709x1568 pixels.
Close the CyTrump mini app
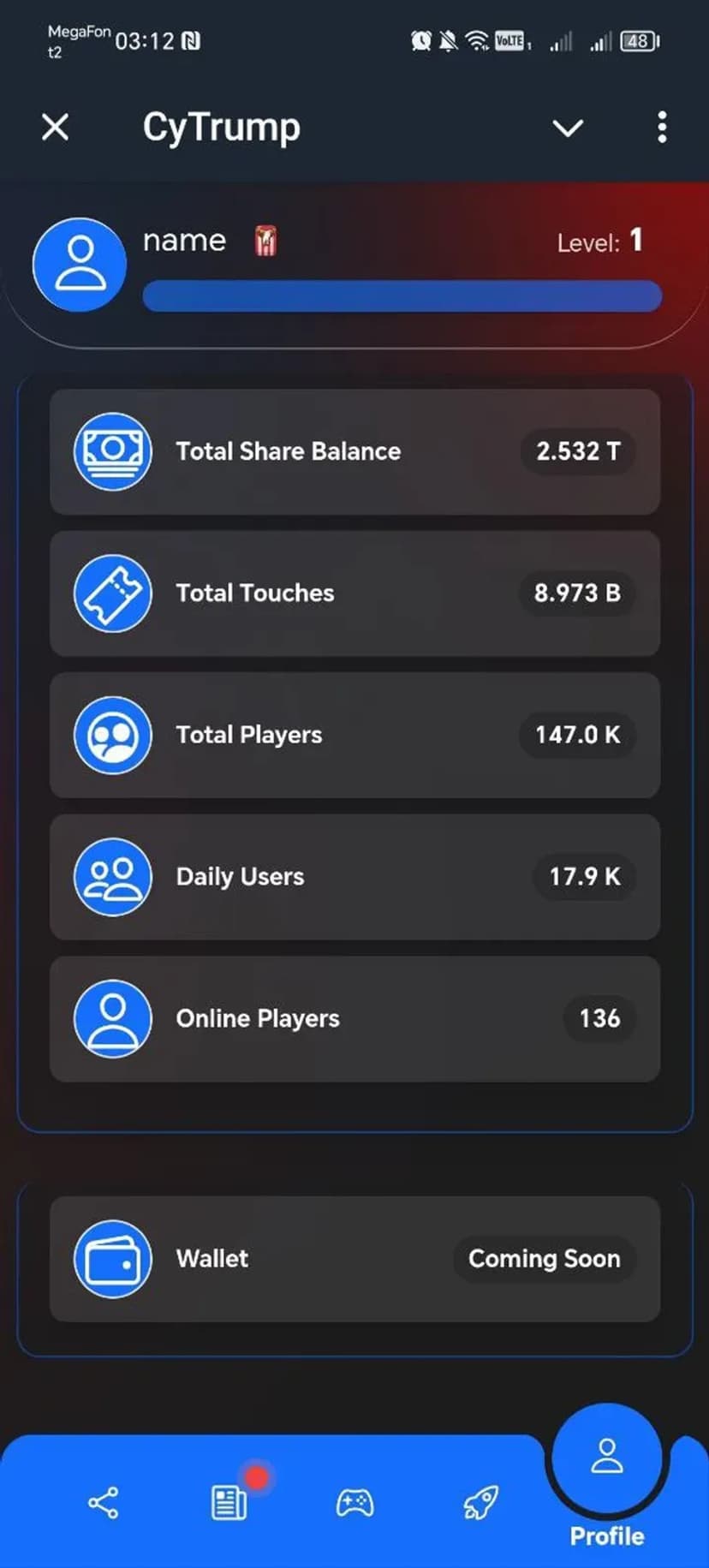55,128
